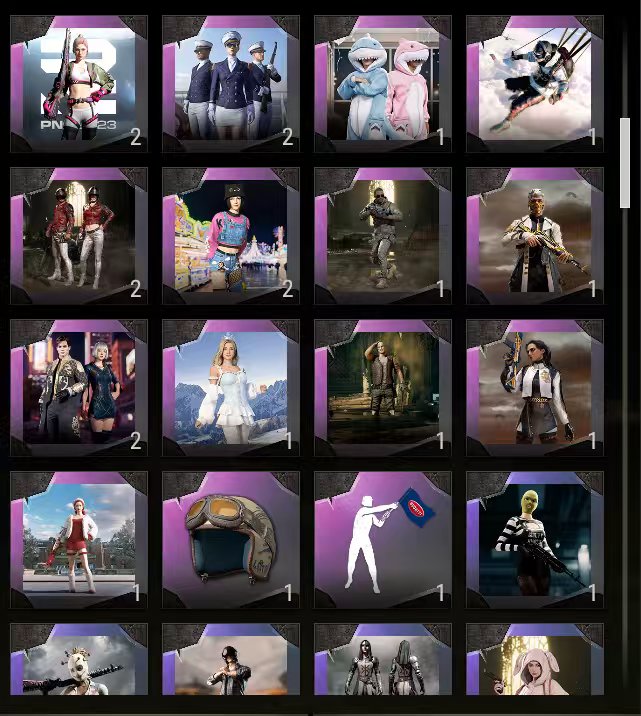Open the navy uniform trio outfit tile
This screenshot has height=716, width=641.
click(231, 84)
